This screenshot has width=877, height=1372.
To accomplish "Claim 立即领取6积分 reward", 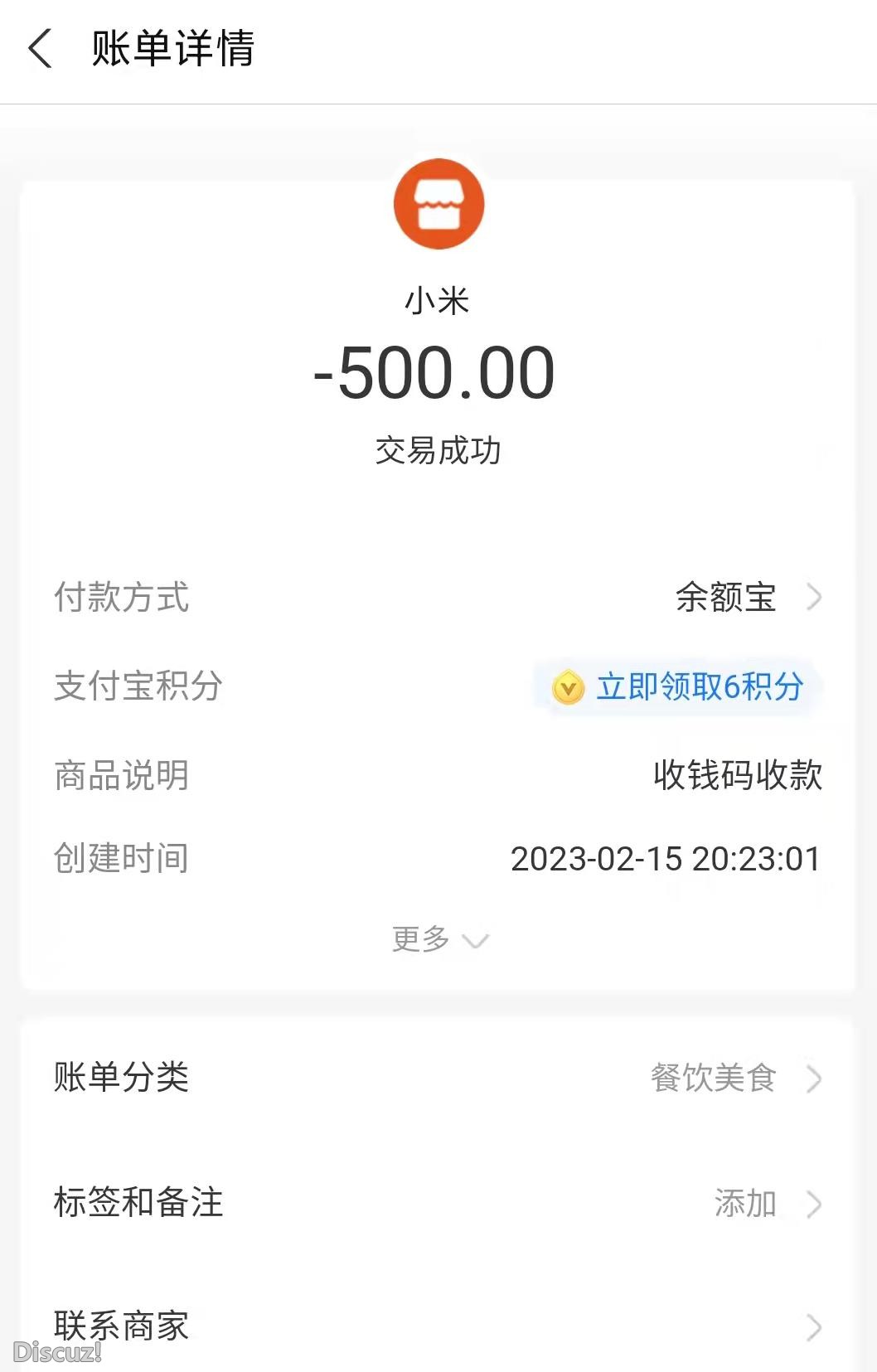I will click(x=680, y=686).
